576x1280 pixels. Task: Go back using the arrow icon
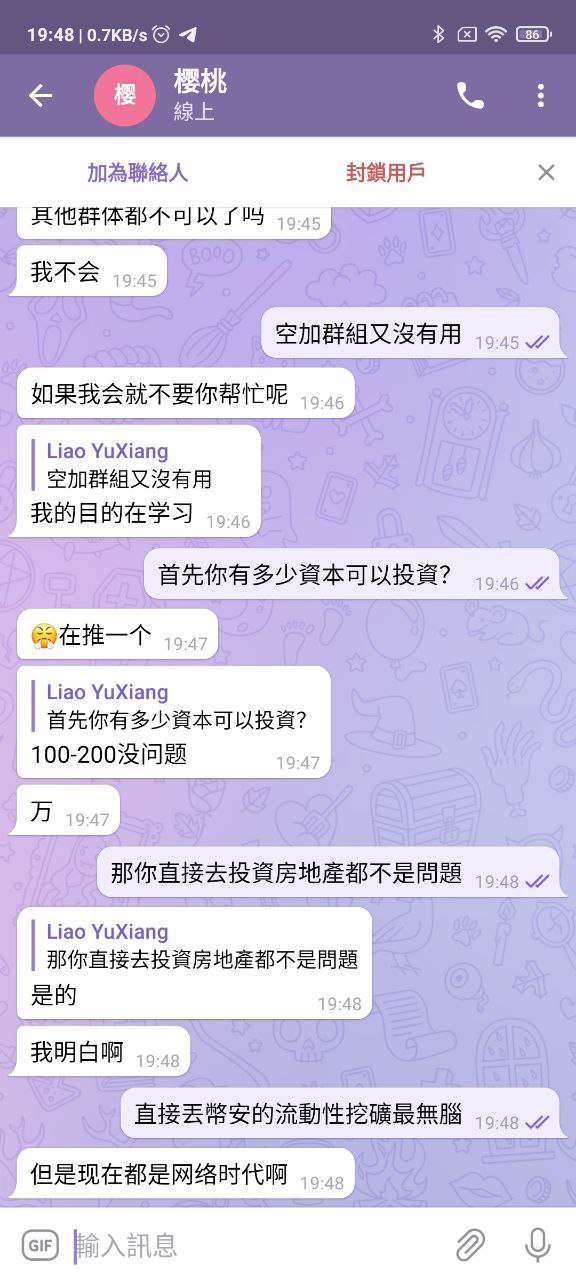(40, 96)
